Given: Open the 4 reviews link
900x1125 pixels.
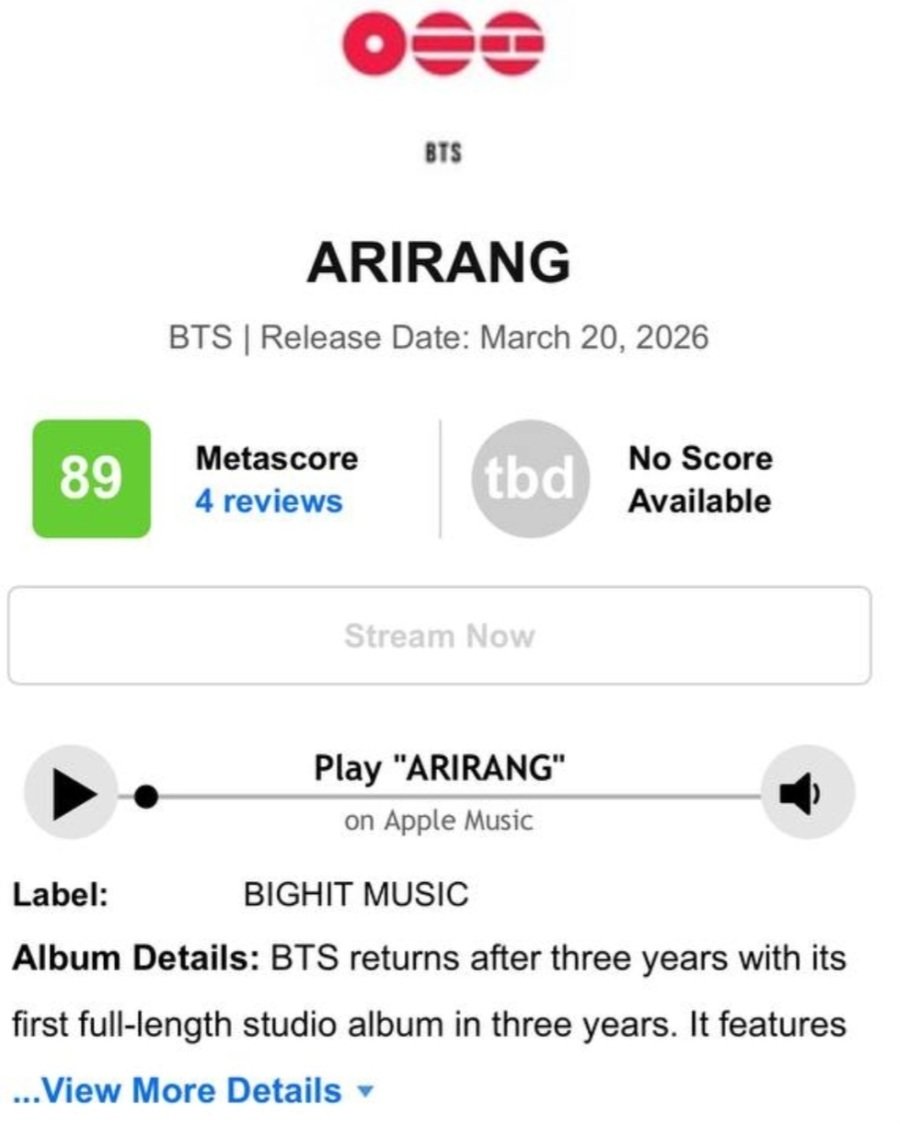Looking at the screenshot, I should 268,501.
